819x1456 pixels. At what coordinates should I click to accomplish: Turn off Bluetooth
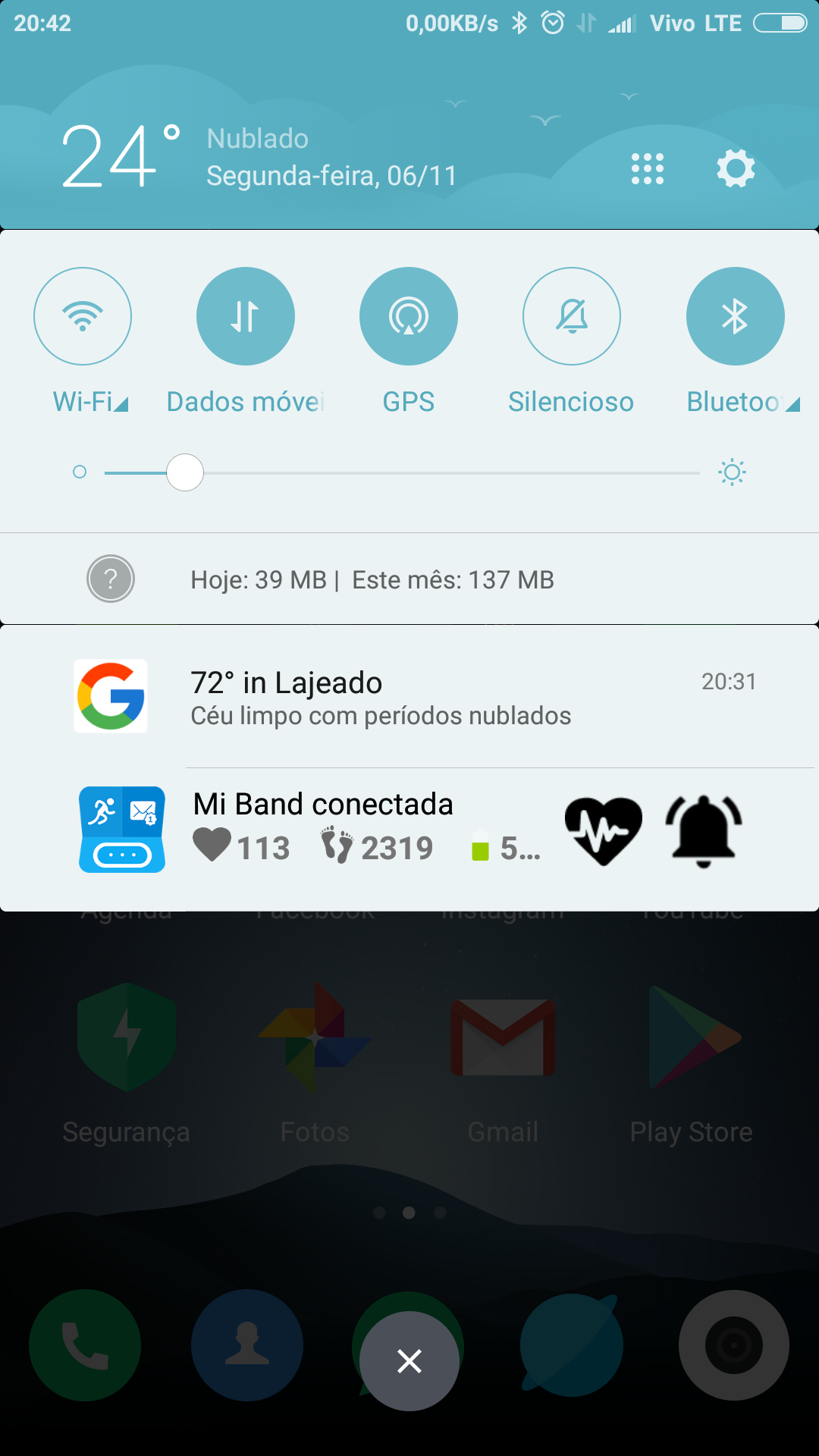[735, 316]
